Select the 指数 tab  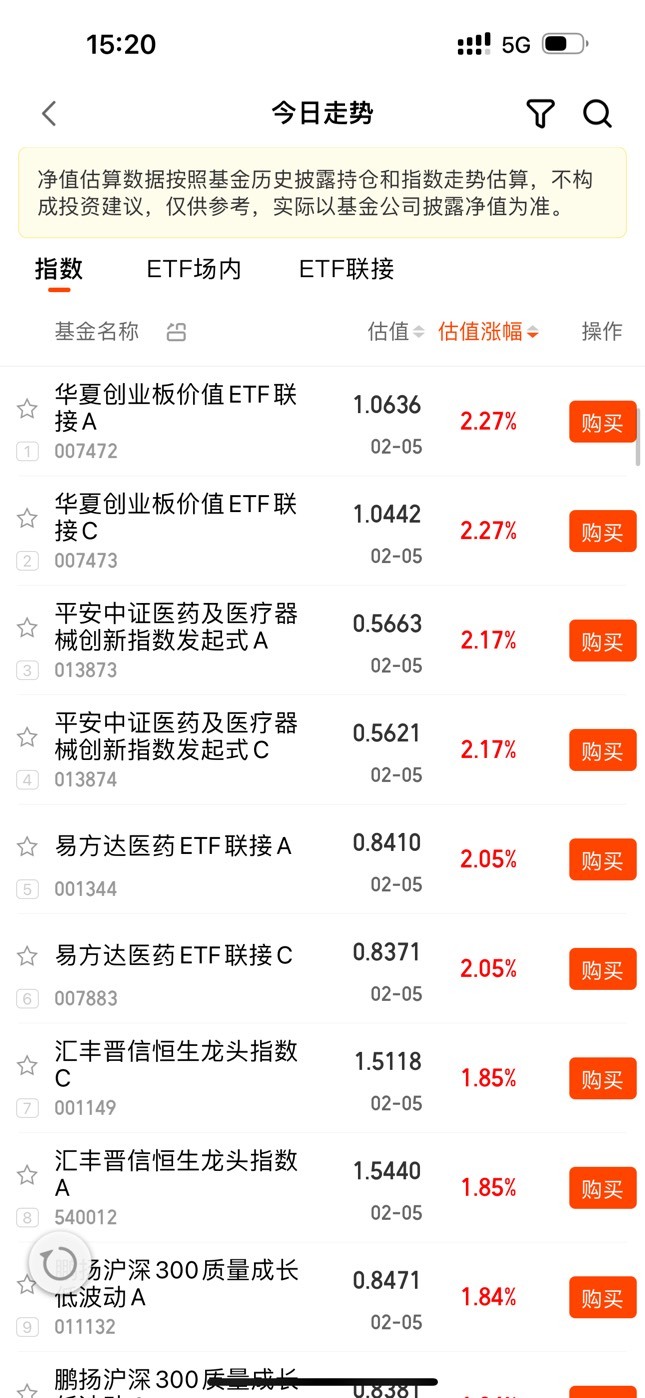(x=59, y=269)
